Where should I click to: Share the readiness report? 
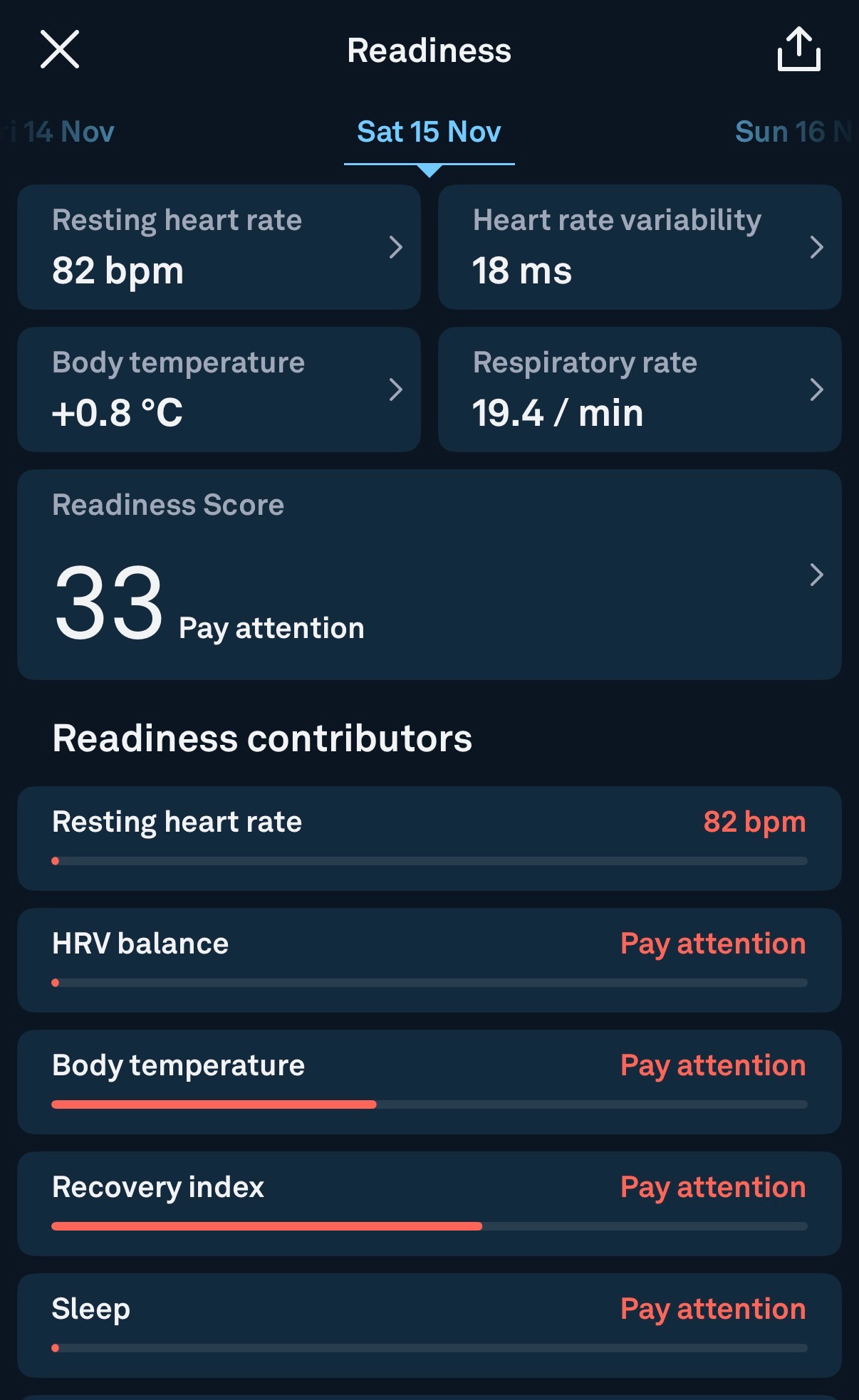[x=798, y=50]
